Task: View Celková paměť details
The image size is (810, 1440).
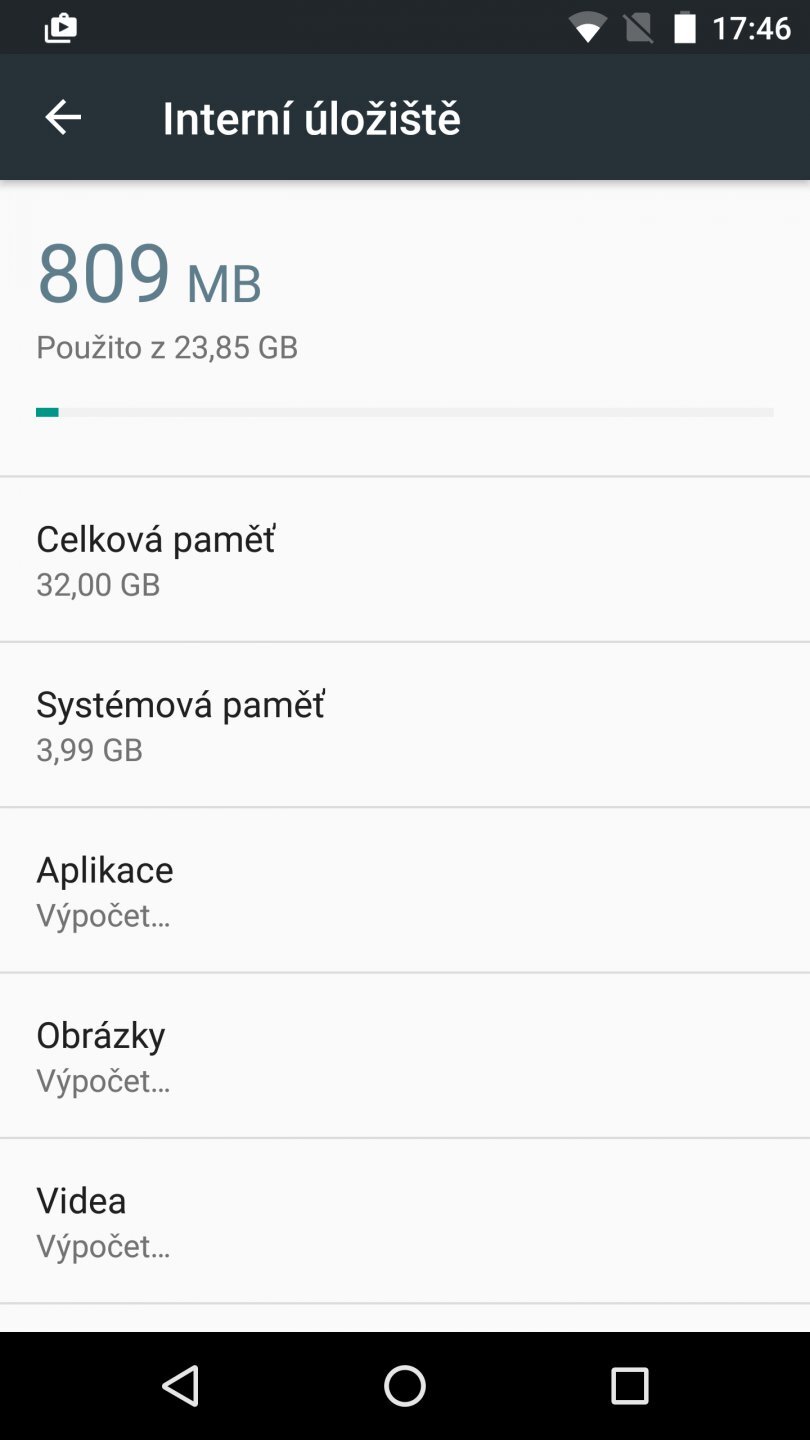Action: point(405,558)
